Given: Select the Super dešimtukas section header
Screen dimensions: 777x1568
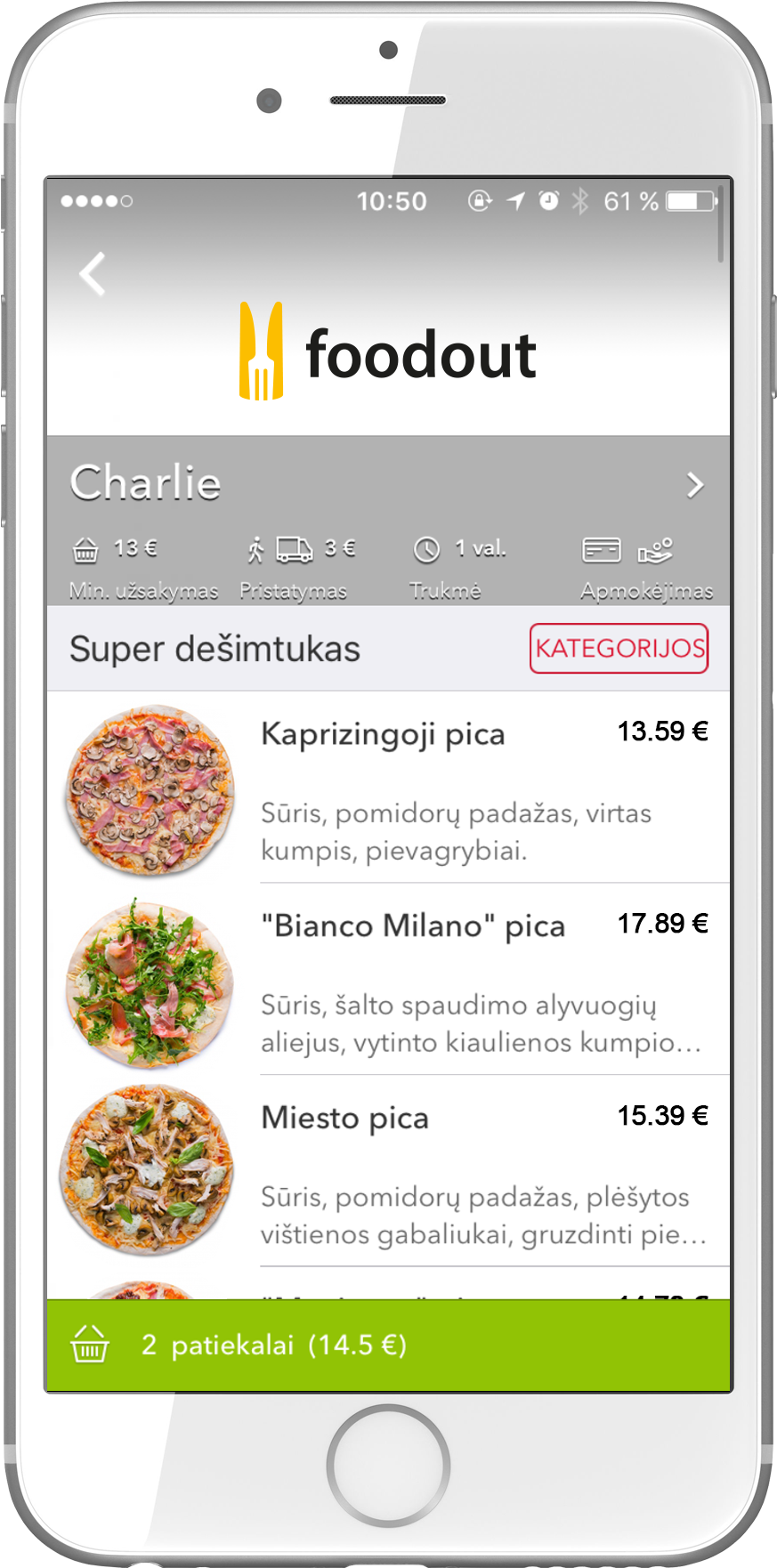Looking at the screenshot, I should pos(214,649).
